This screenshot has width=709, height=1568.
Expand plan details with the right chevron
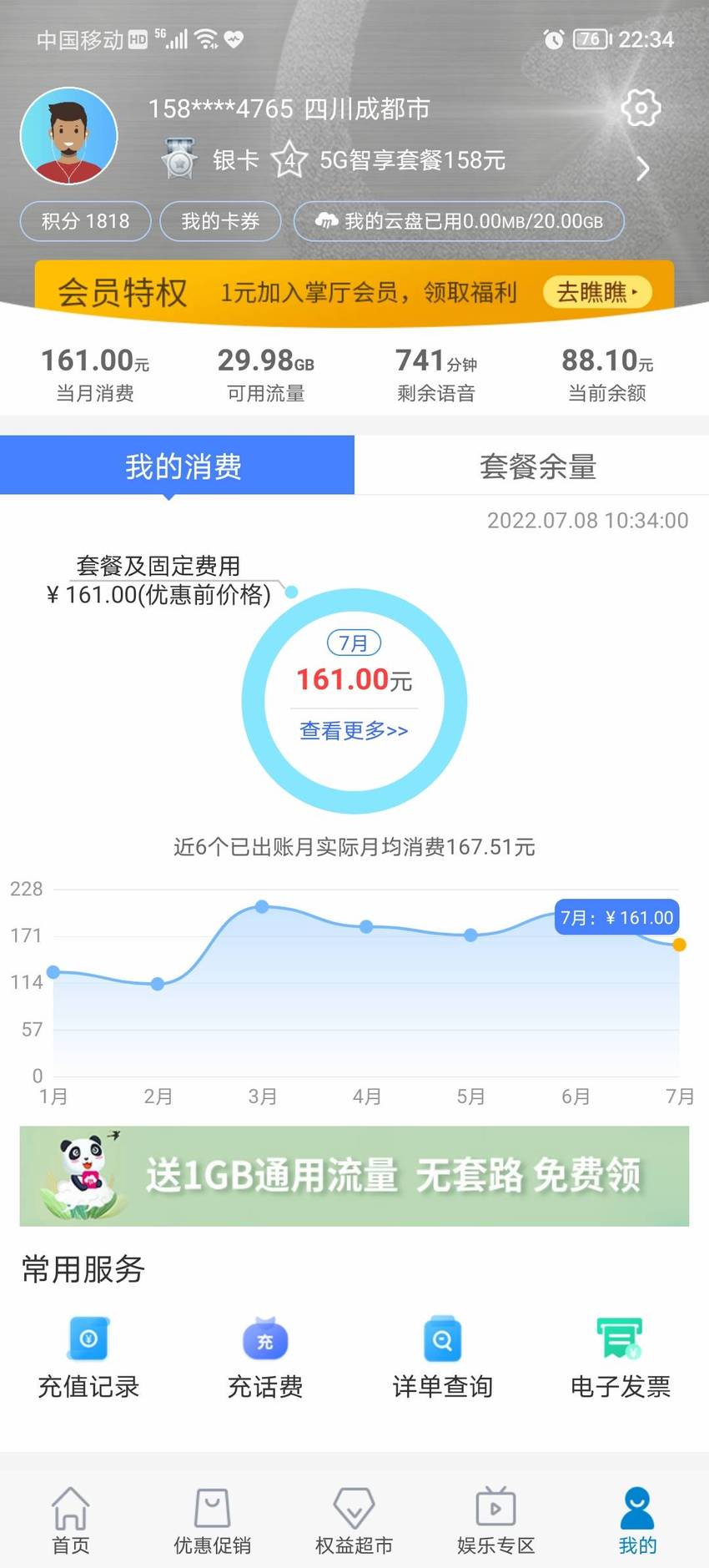pos(642,169)
